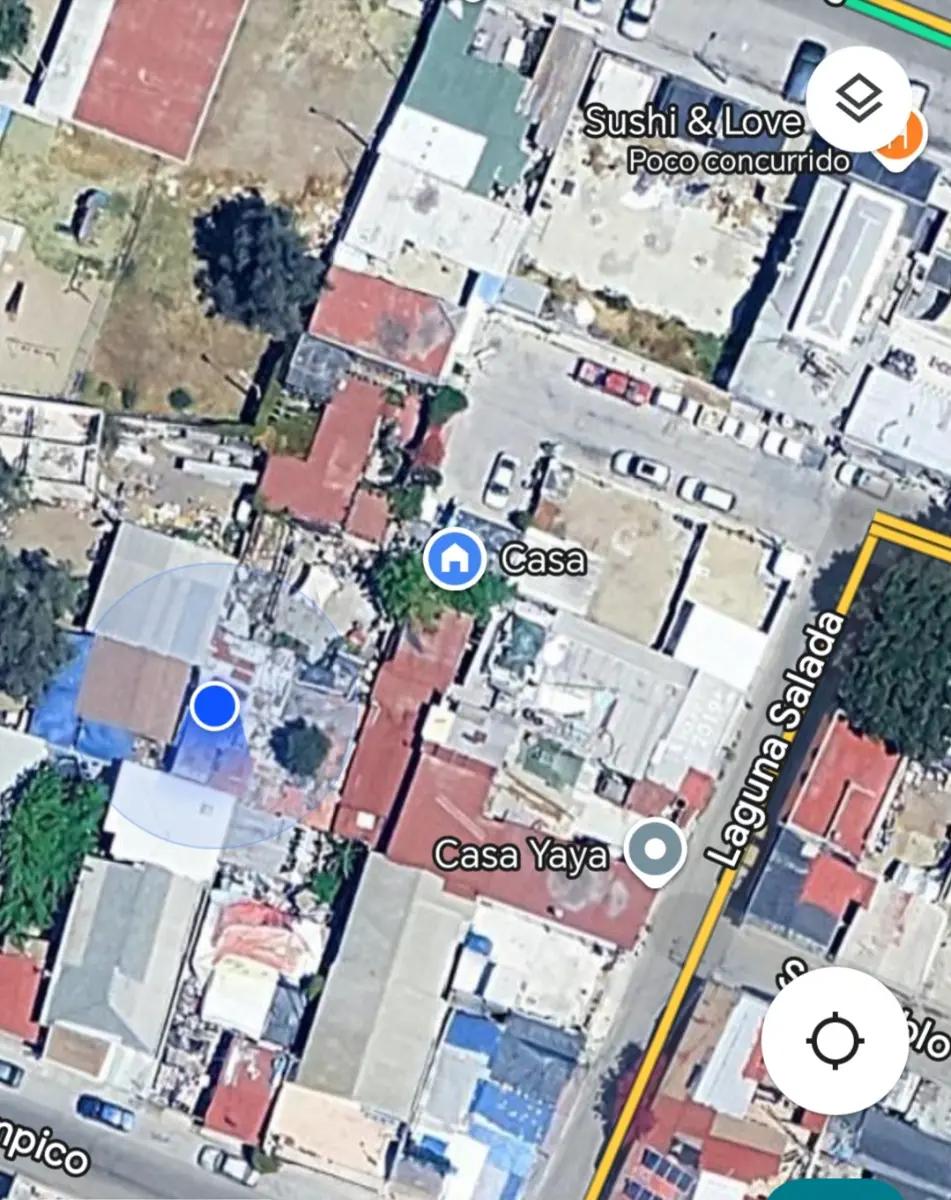
Task: Open the Sushi & Love restaurant marker
Action: (x=898, y=135)
